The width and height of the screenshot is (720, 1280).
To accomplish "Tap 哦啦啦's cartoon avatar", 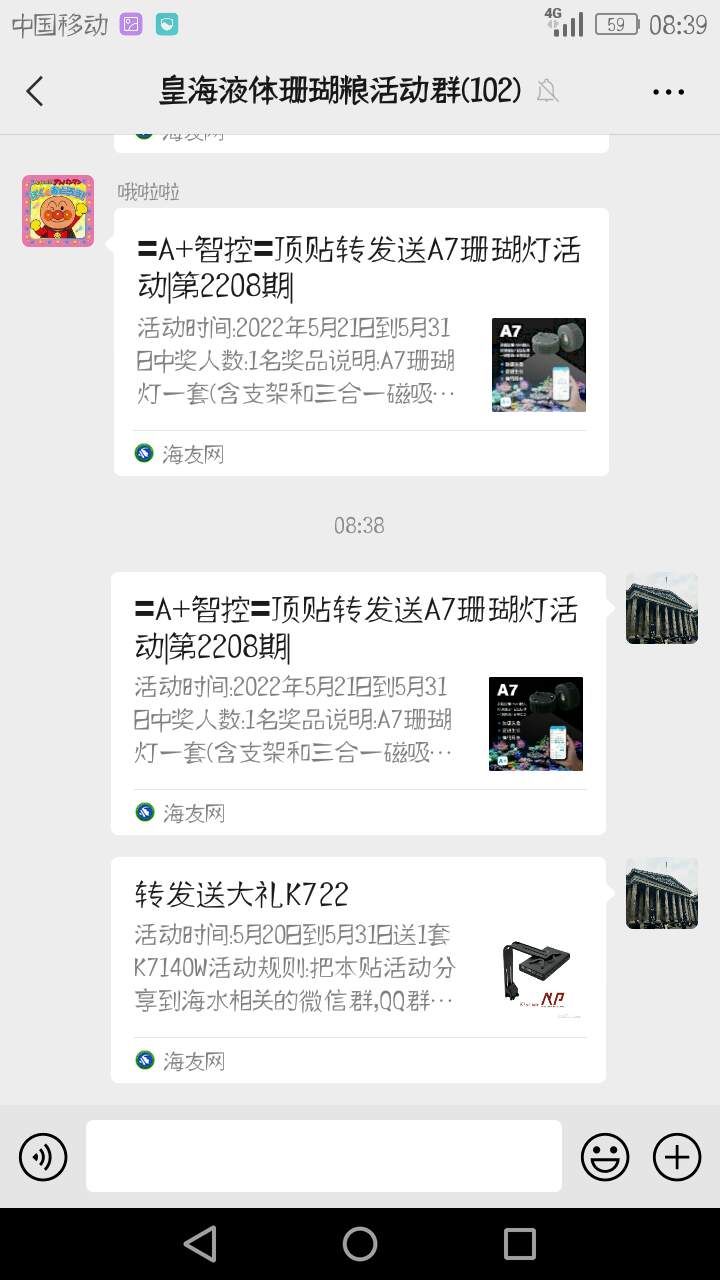I will 58,211.
